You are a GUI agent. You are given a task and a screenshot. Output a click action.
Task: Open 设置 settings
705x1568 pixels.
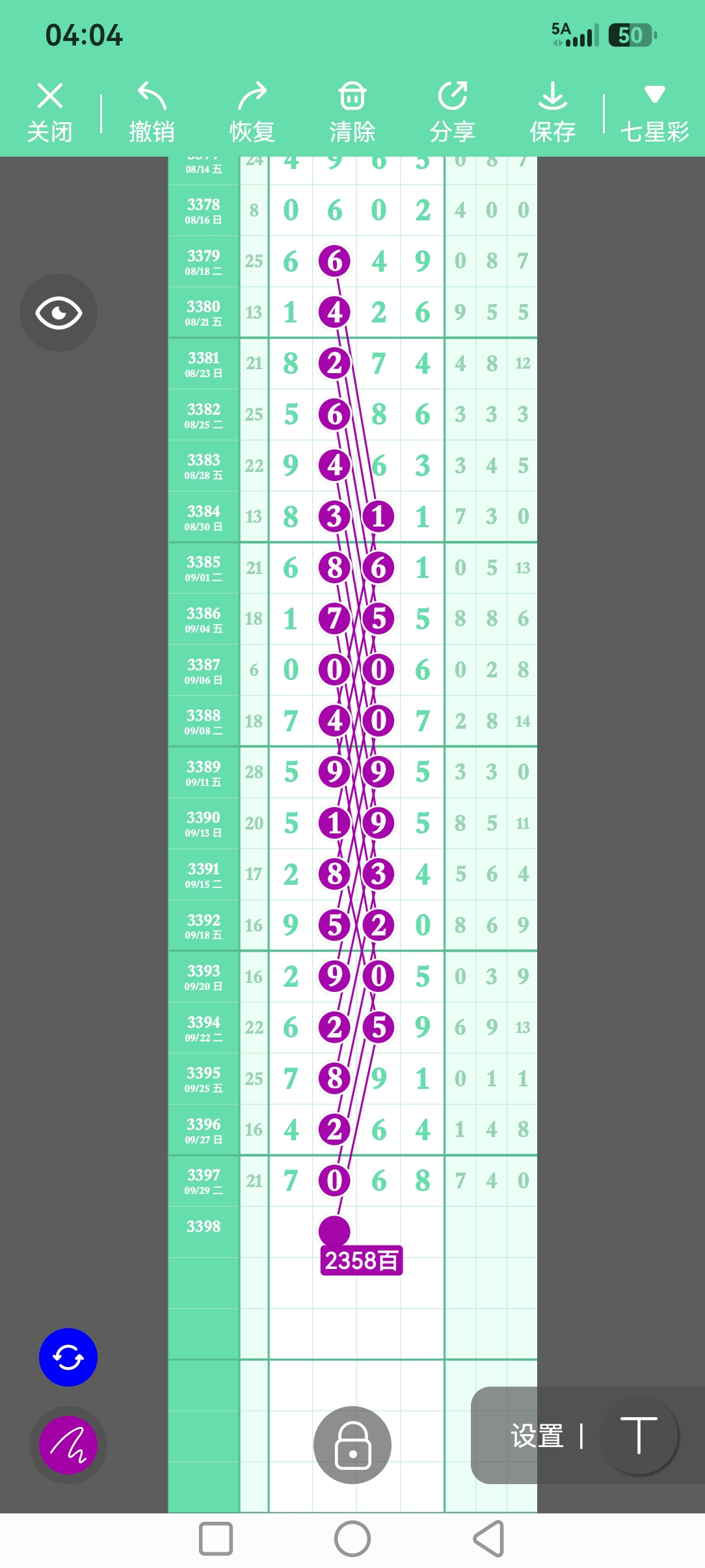(x=537, y=1436)
